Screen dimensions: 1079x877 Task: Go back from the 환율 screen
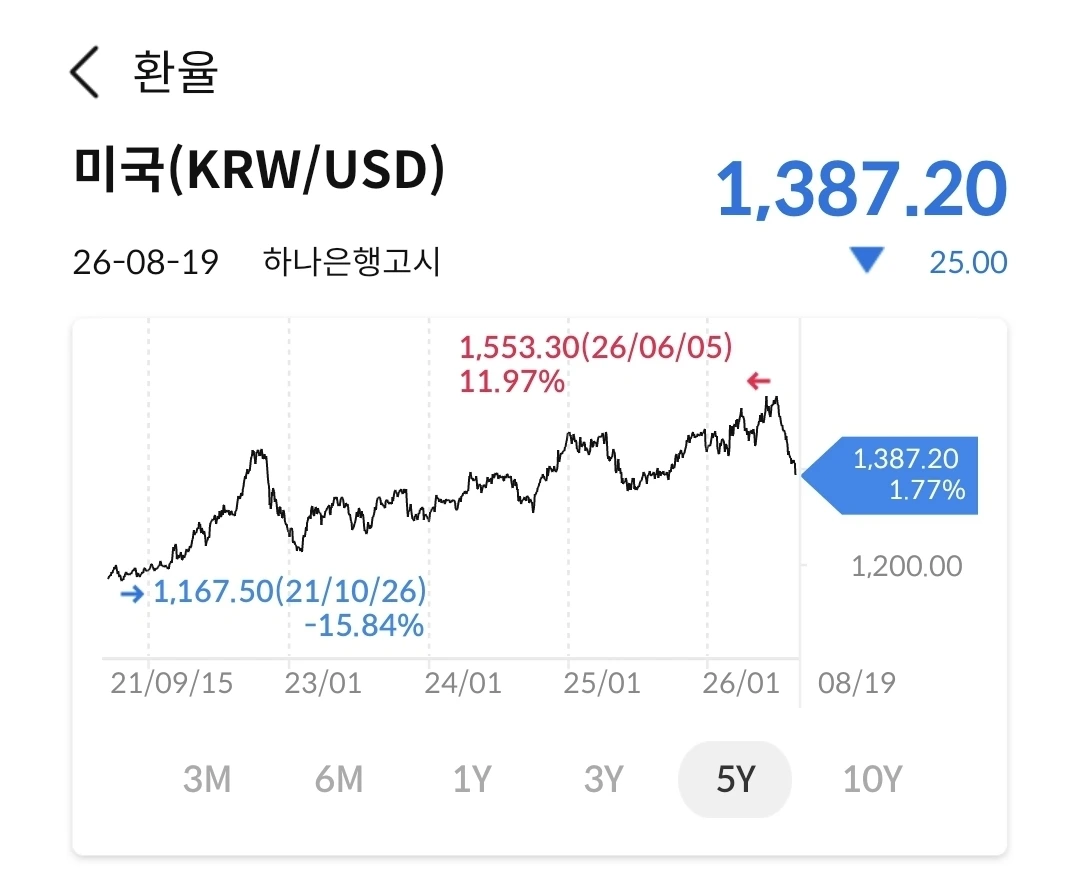click(x=85, y=72)
